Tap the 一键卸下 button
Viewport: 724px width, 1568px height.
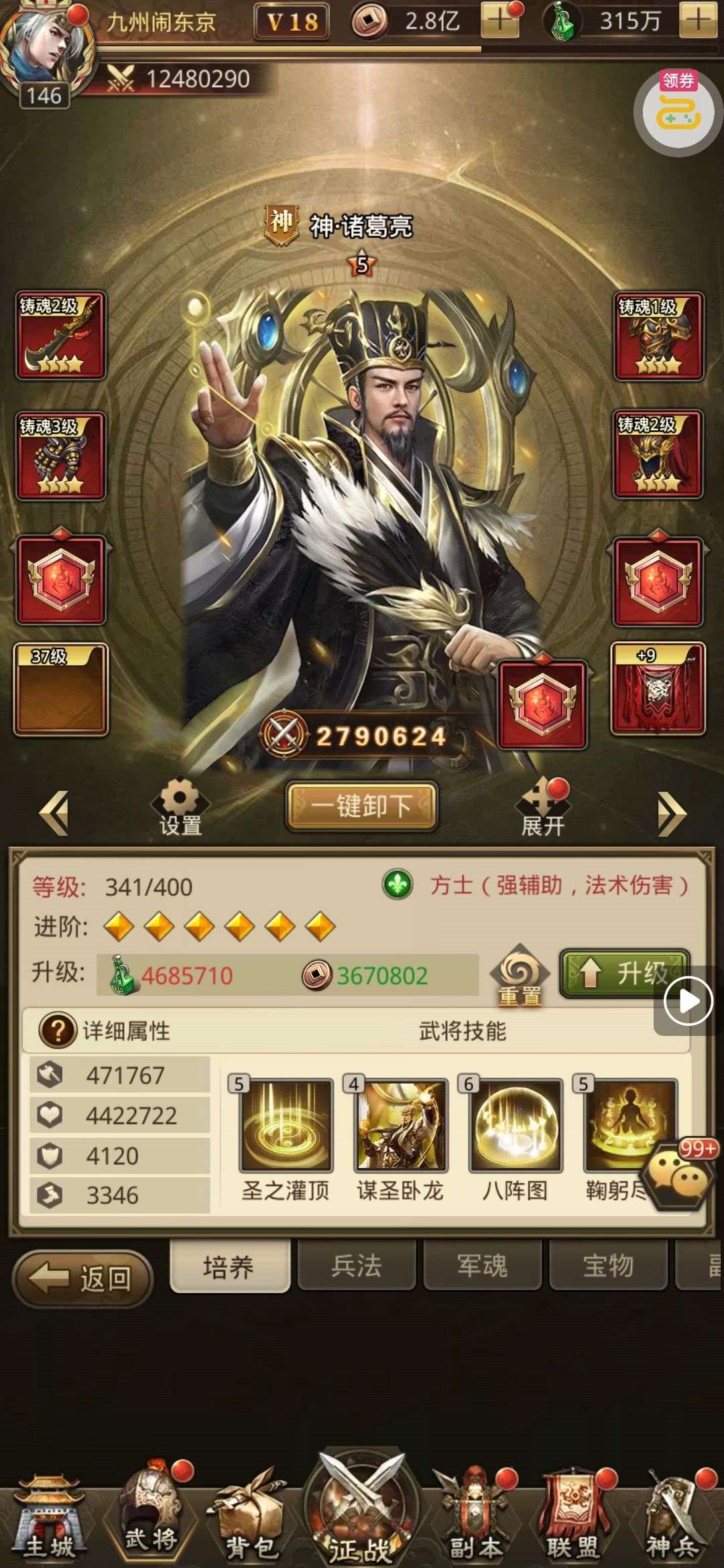tap(362, 806)
